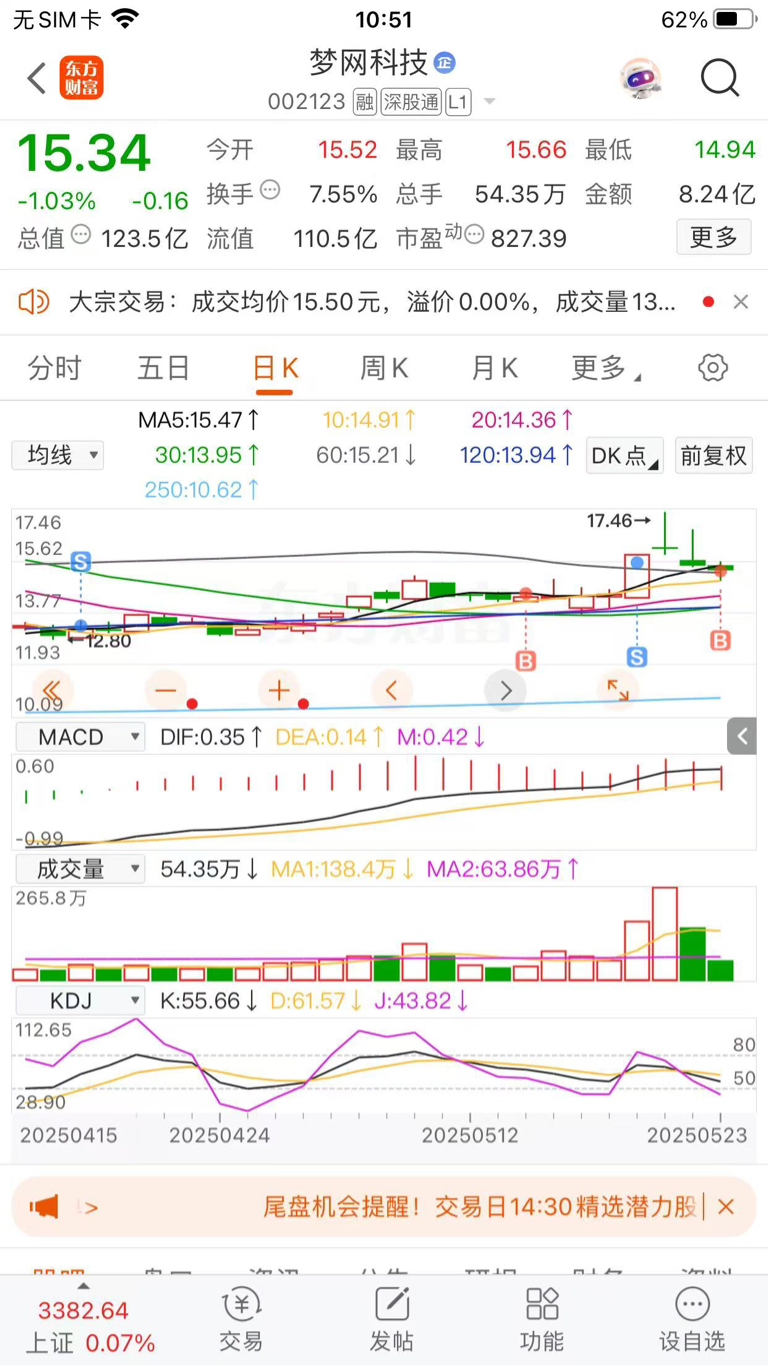Tap the 前复权 adjustment button
768x1366 pixels.
pyautogui.click(x=714, y=455)
